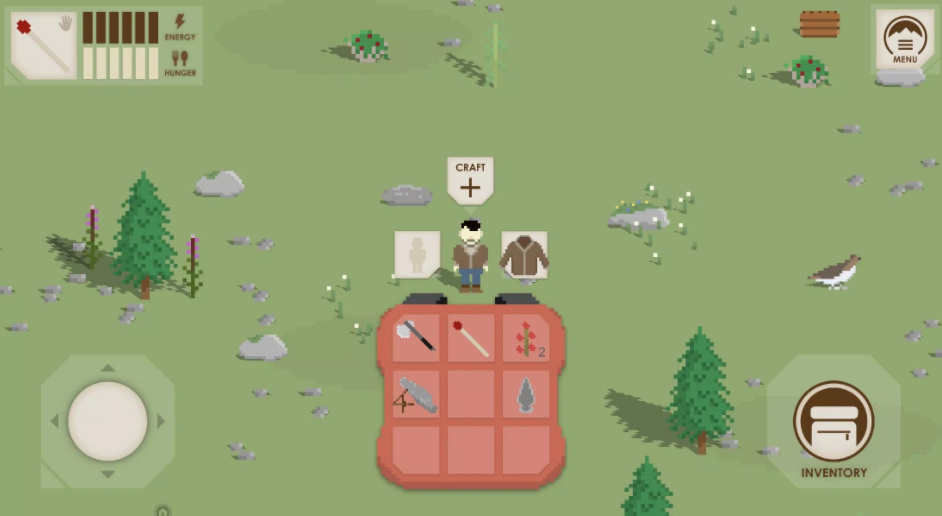Tap the brown jacket clothing slot
The width and height of the screenshot is (942, 516).
click(524, 256)
